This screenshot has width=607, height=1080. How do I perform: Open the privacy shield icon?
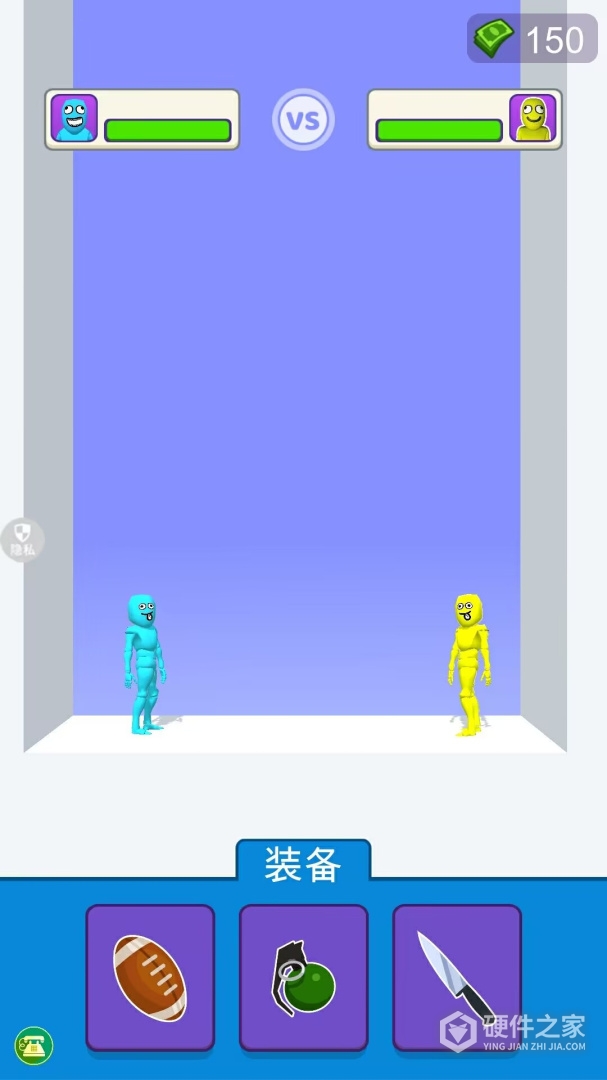22,539
